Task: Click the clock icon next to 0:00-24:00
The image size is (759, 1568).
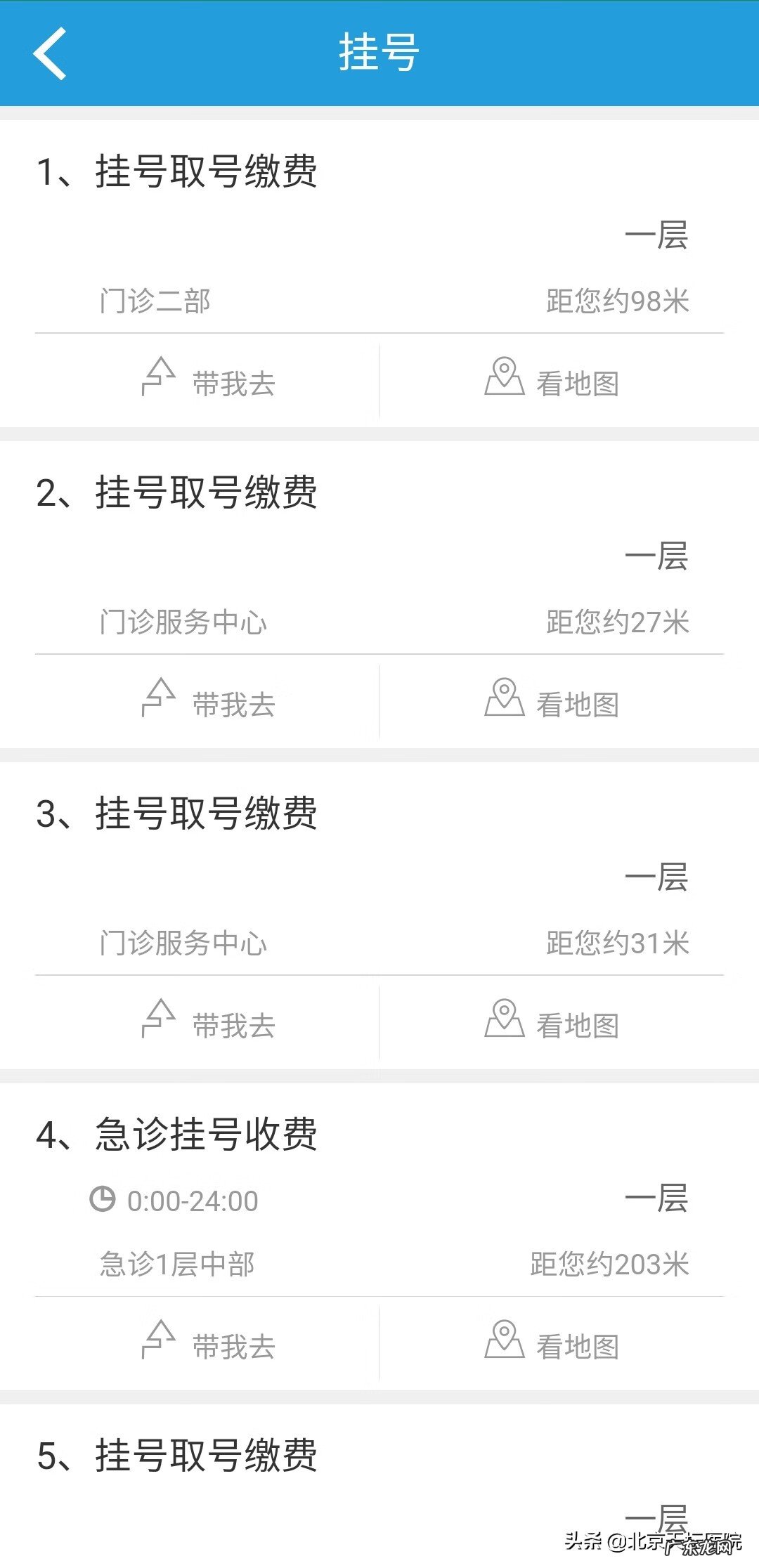Action: click(x=104, y=1201)
